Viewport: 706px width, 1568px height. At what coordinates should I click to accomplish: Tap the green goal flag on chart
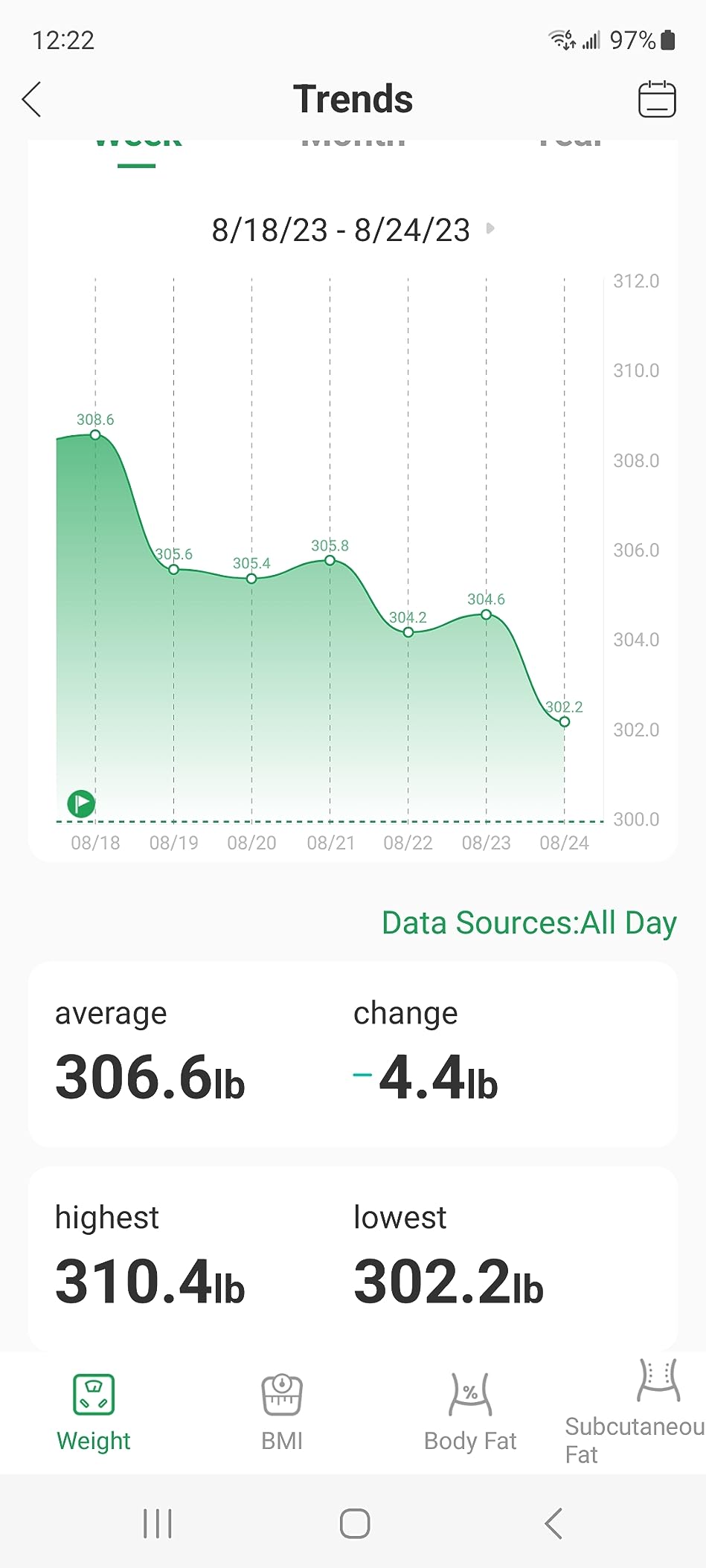pos(81,803)
